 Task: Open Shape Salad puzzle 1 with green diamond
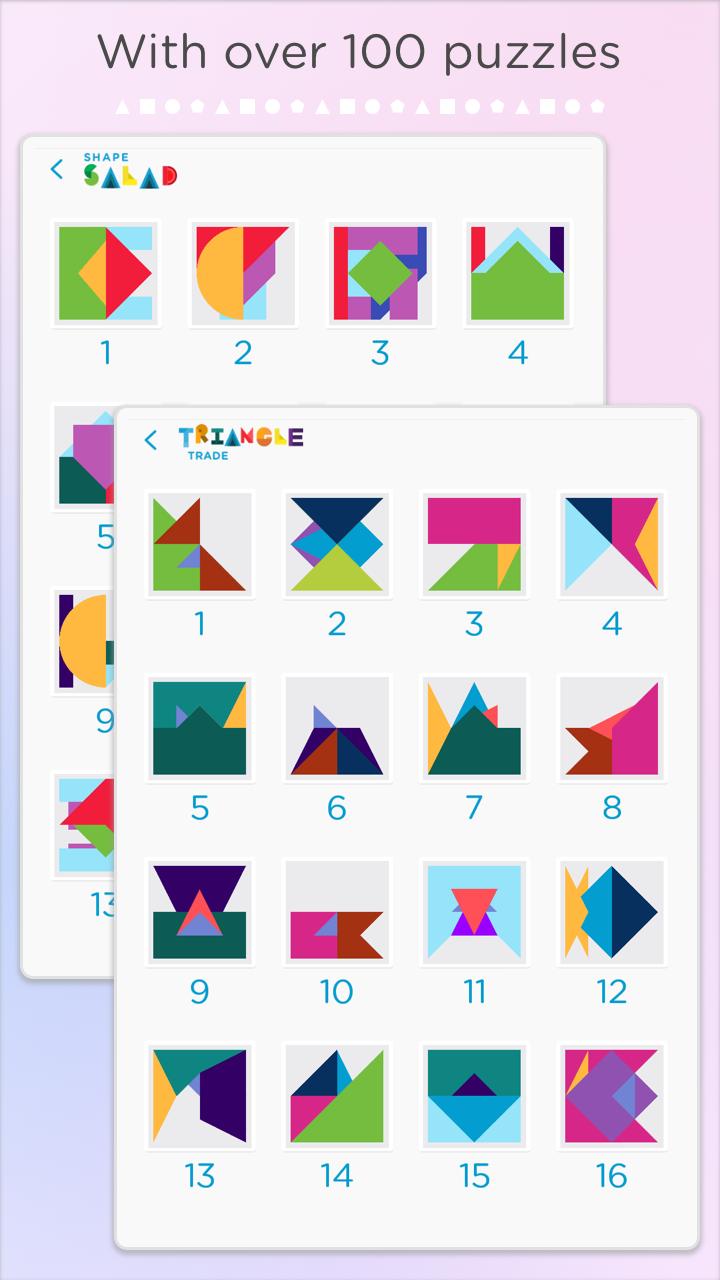[x=105, y=273]
